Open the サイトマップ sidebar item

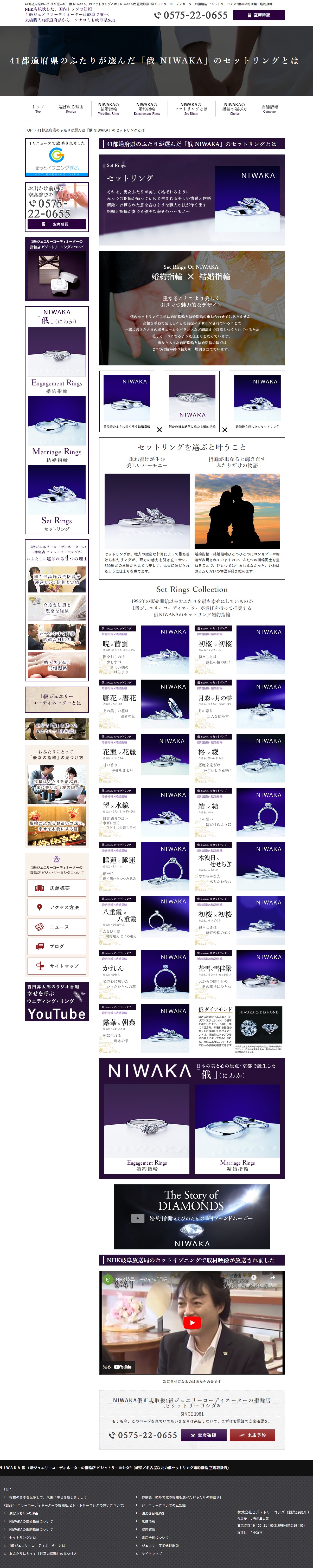(x=57, y=966)
